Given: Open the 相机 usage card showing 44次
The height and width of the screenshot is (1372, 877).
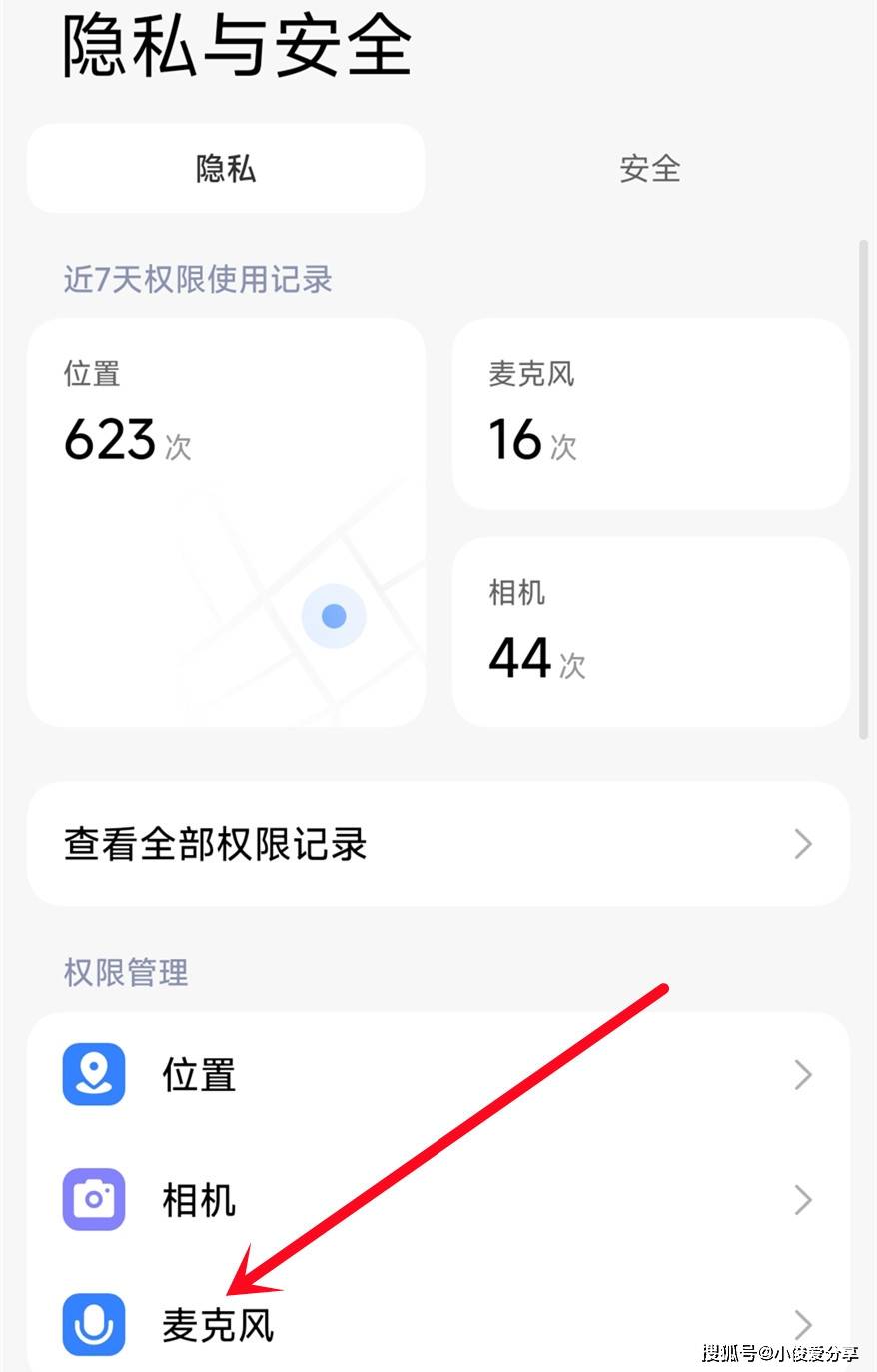Looking at the screenshot, I should pyautogui.click(x=650, y=632).
